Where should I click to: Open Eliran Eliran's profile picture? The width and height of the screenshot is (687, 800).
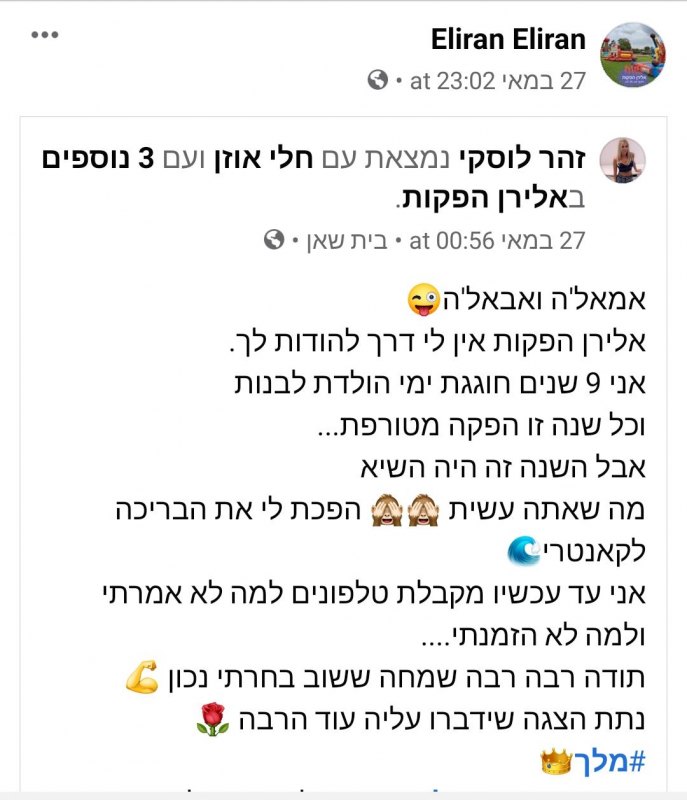(x=632, y=55)
